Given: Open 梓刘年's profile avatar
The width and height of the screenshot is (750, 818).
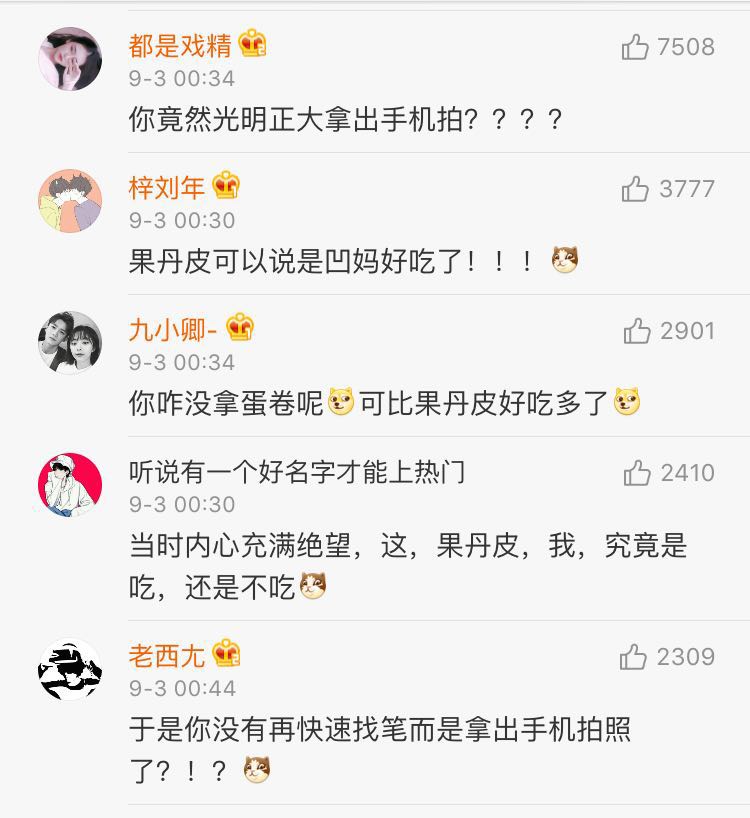Looking at the screenshot, I should (x=70, y=201).
